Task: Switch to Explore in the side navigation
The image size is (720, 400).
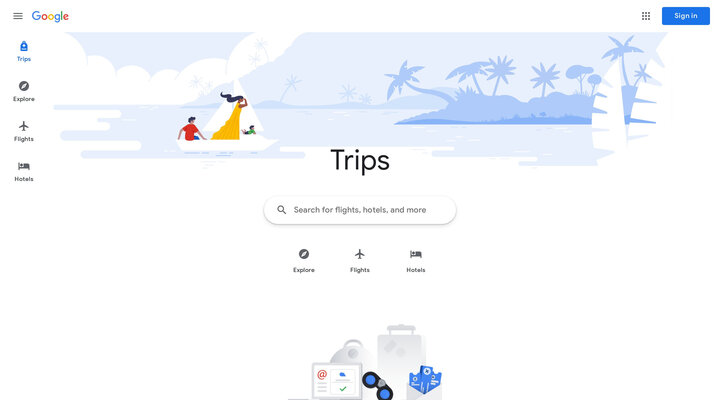Action: [24, 91]
